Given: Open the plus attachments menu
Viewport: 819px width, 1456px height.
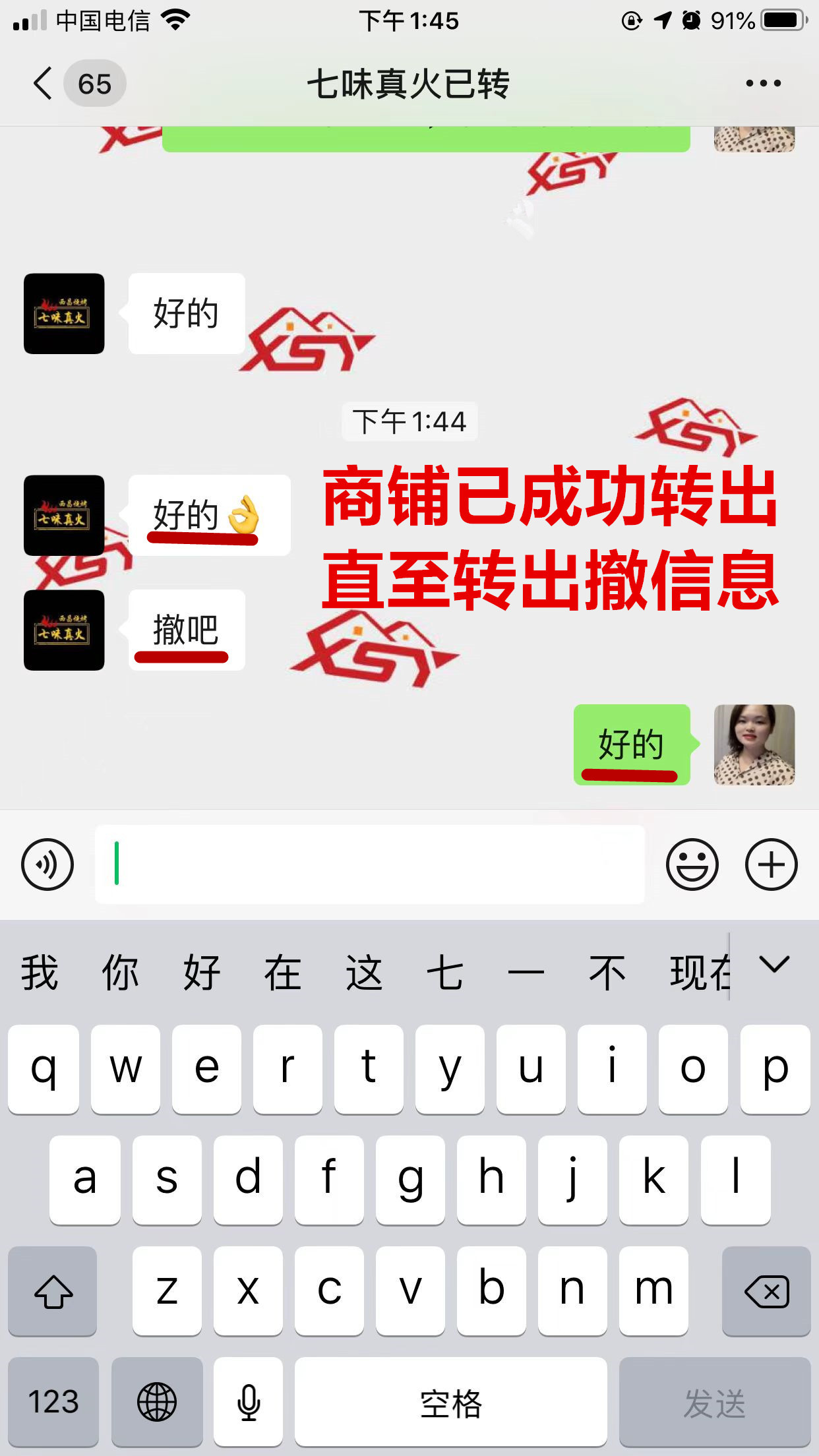Looking at the screenshot, I should tap(771, 864).
